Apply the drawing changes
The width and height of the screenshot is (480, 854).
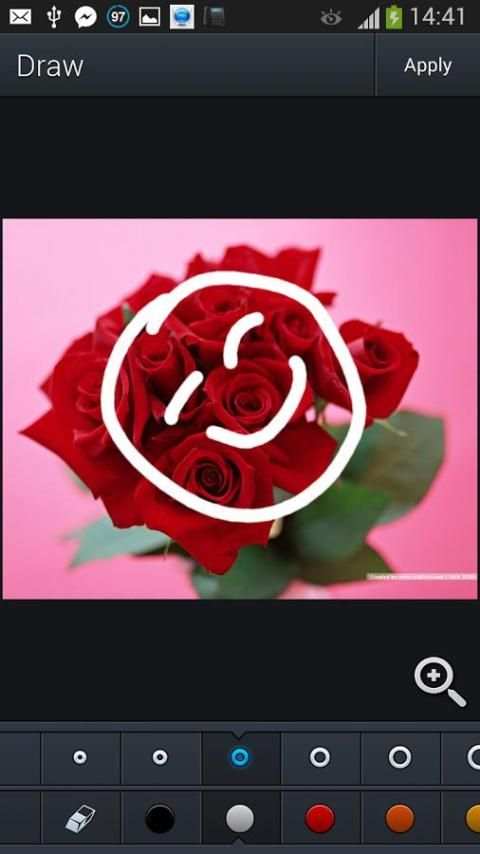tap(428, 66)
